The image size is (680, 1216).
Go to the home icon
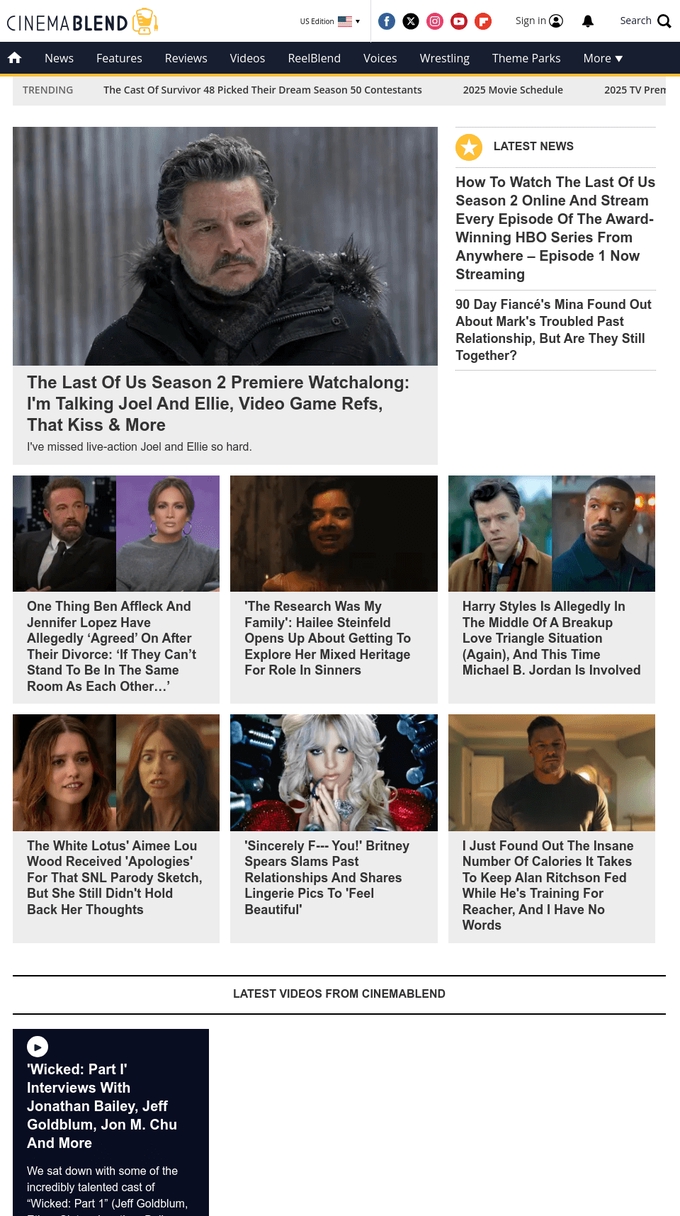[14, 58]
